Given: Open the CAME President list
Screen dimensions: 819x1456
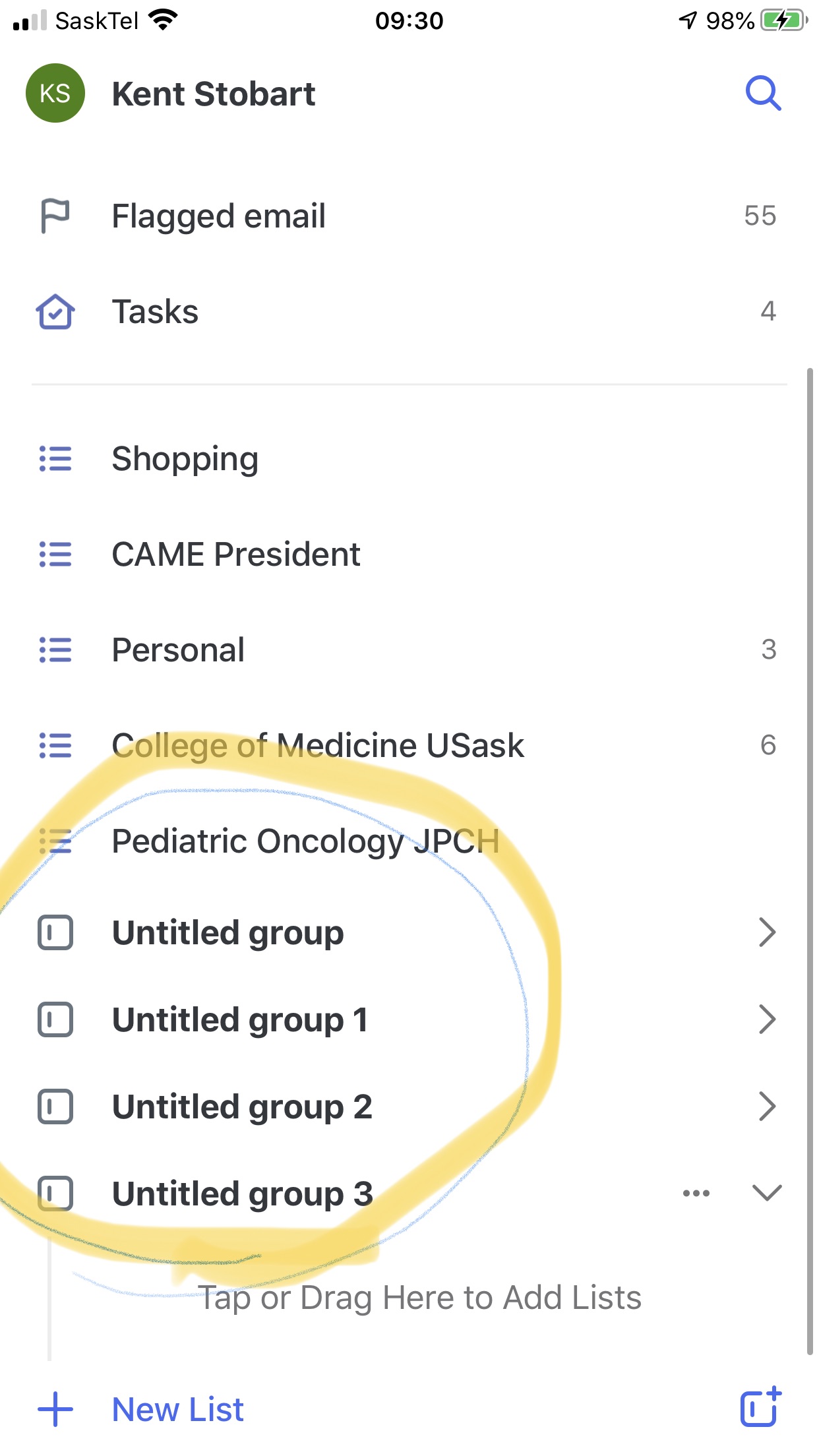Looking at the screenshot, I should [x=409, y=555].
